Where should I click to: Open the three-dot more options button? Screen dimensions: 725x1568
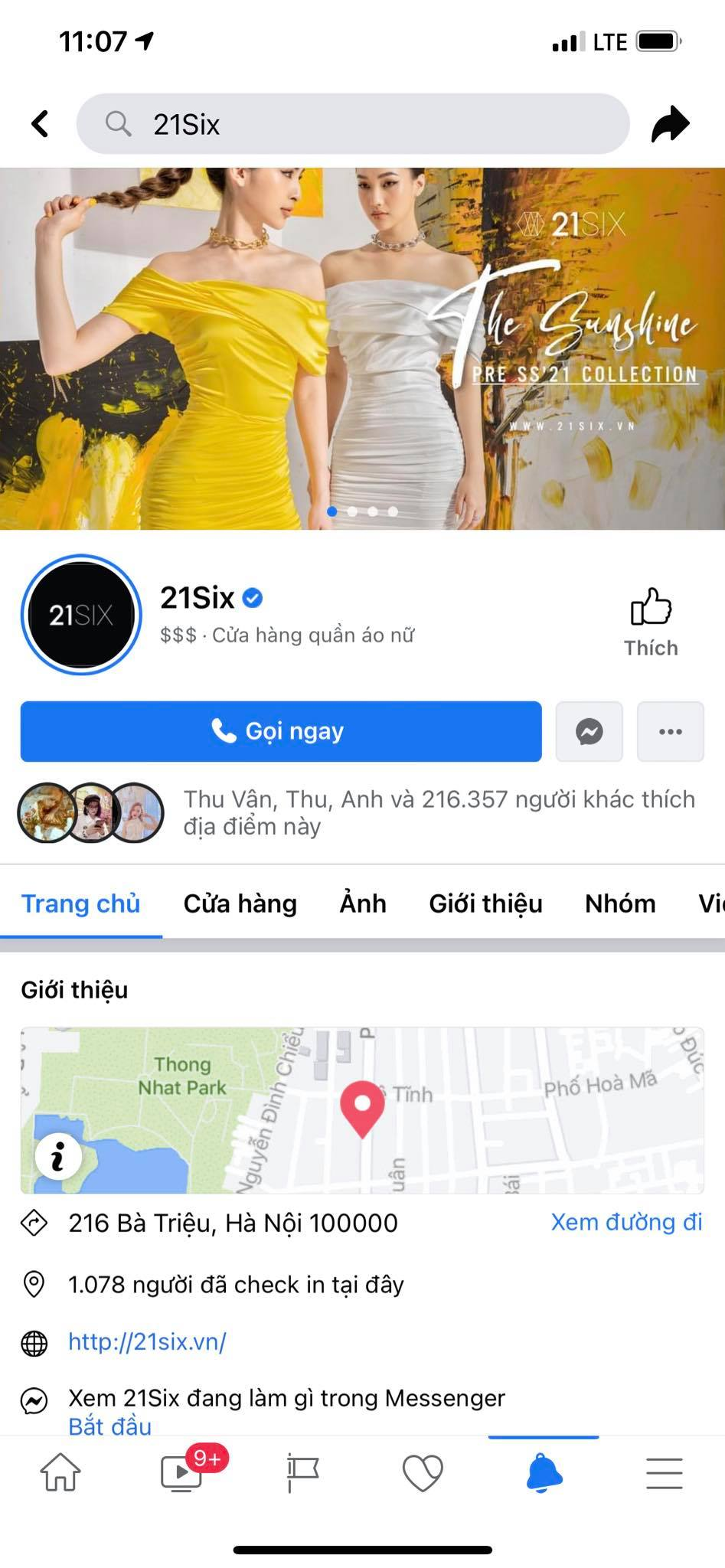[670, 731]
